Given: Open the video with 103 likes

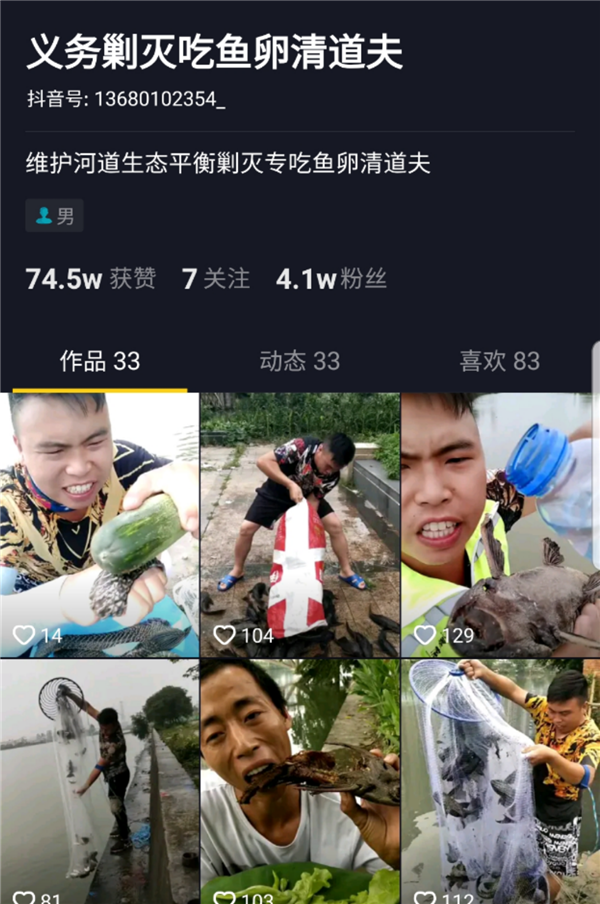Looking at the screenshot, I should [x=300, y=780].
